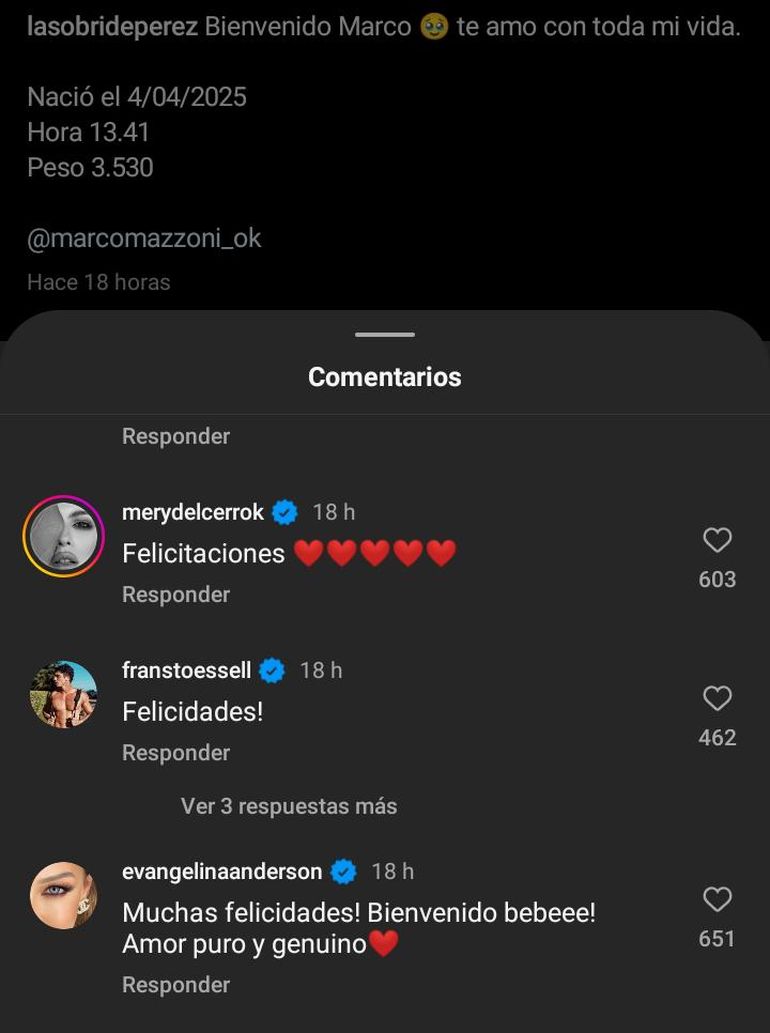Viewport: 770px width, 1033px height.
Task: Open the @marcomazzoni_ok mention
Action: pyautogui.click(x=144, y=238)
